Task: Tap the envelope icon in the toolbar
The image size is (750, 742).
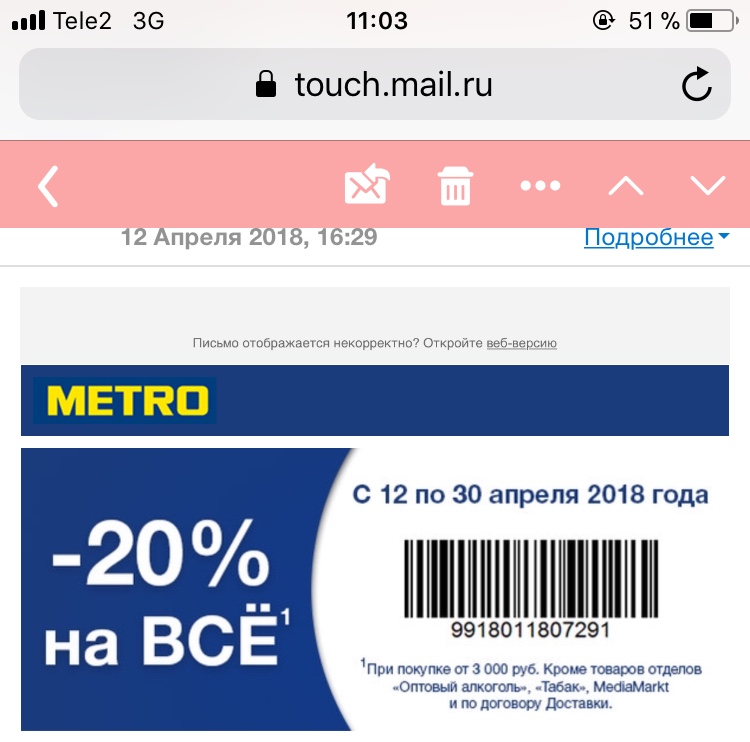Action: pos(366,186)
